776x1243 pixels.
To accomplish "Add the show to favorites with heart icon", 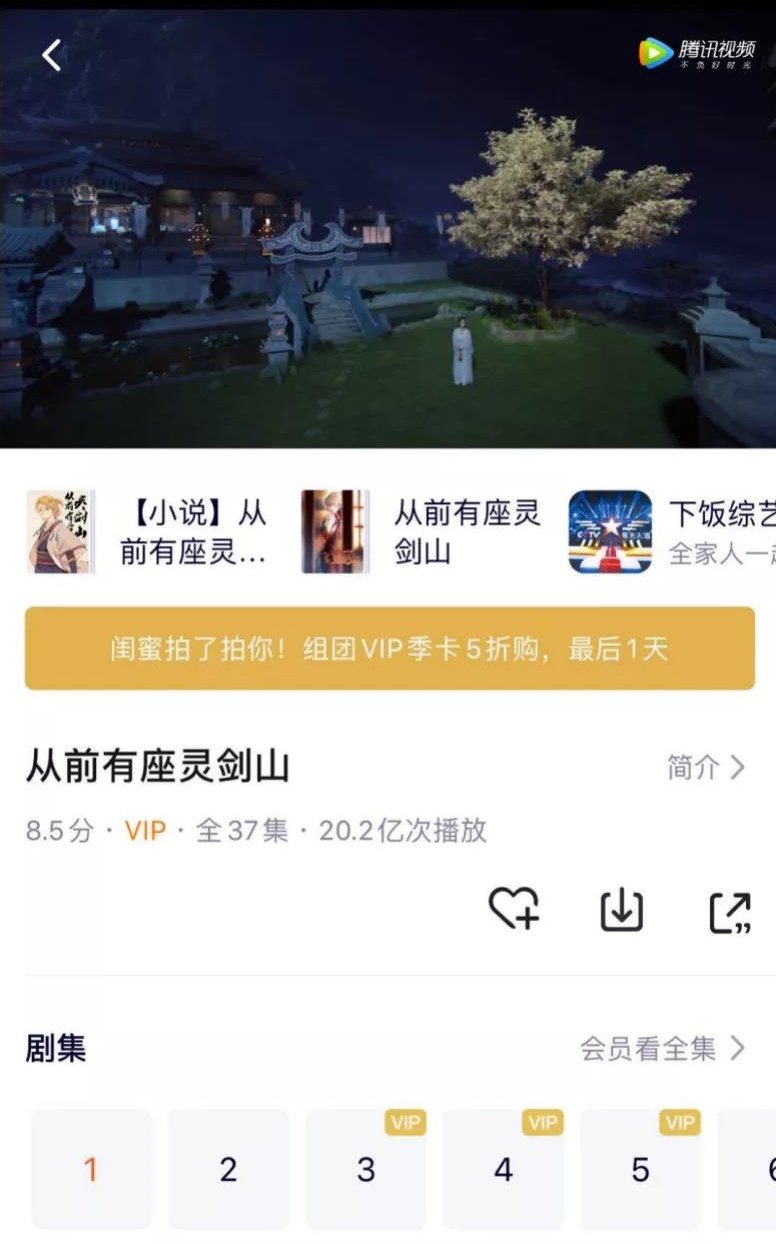I will (514, 909).
